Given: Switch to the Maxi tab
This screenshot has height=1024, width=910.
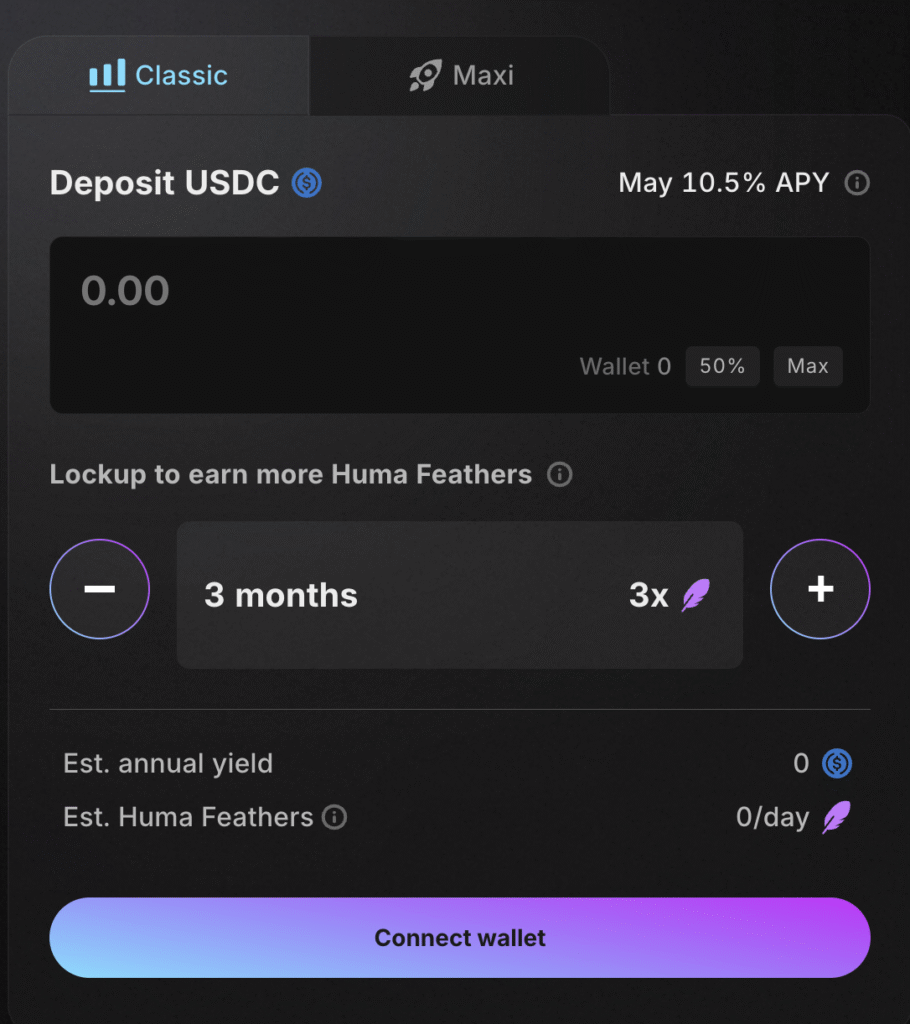Looking at the screenshot, I should coord(460,76).
